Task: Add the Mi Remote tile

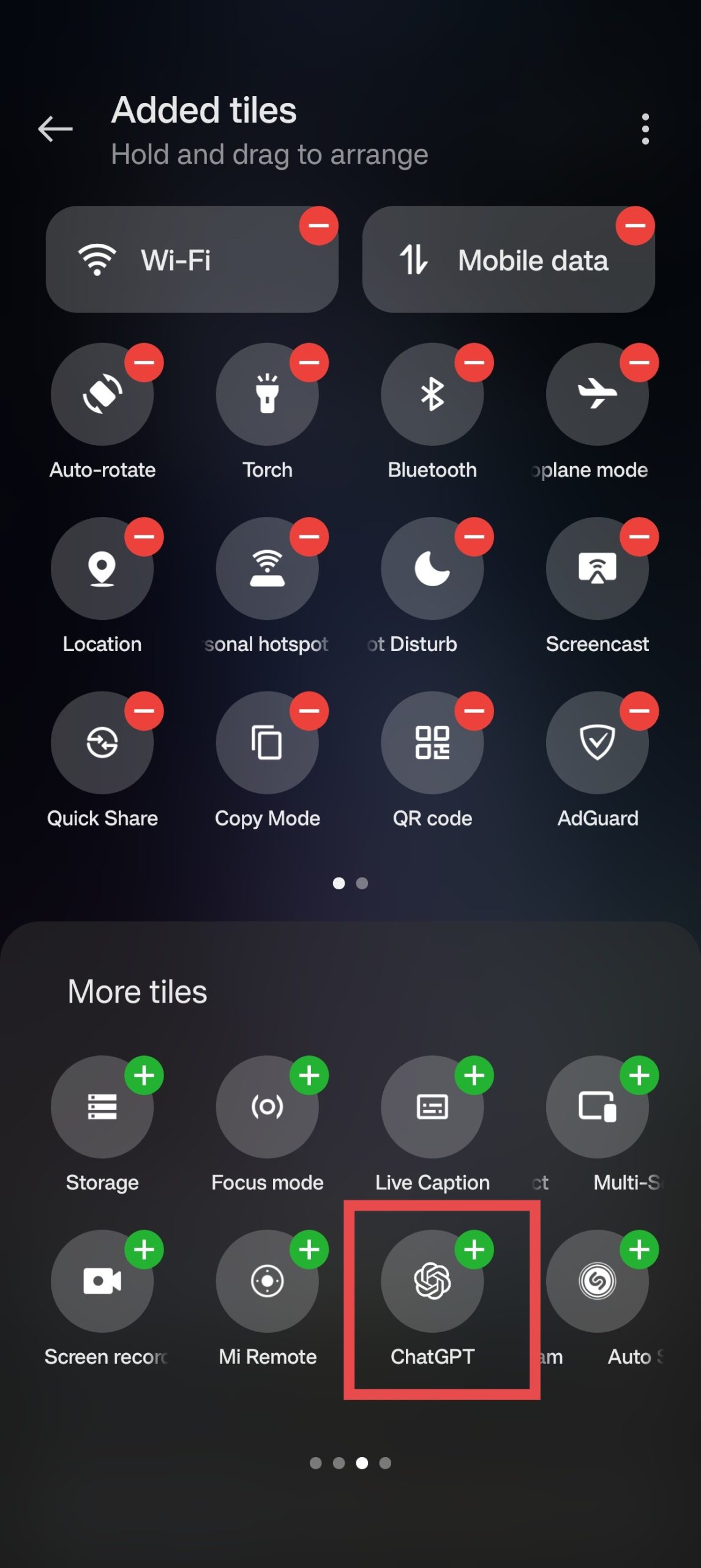Action: [x=309, y=1249]
